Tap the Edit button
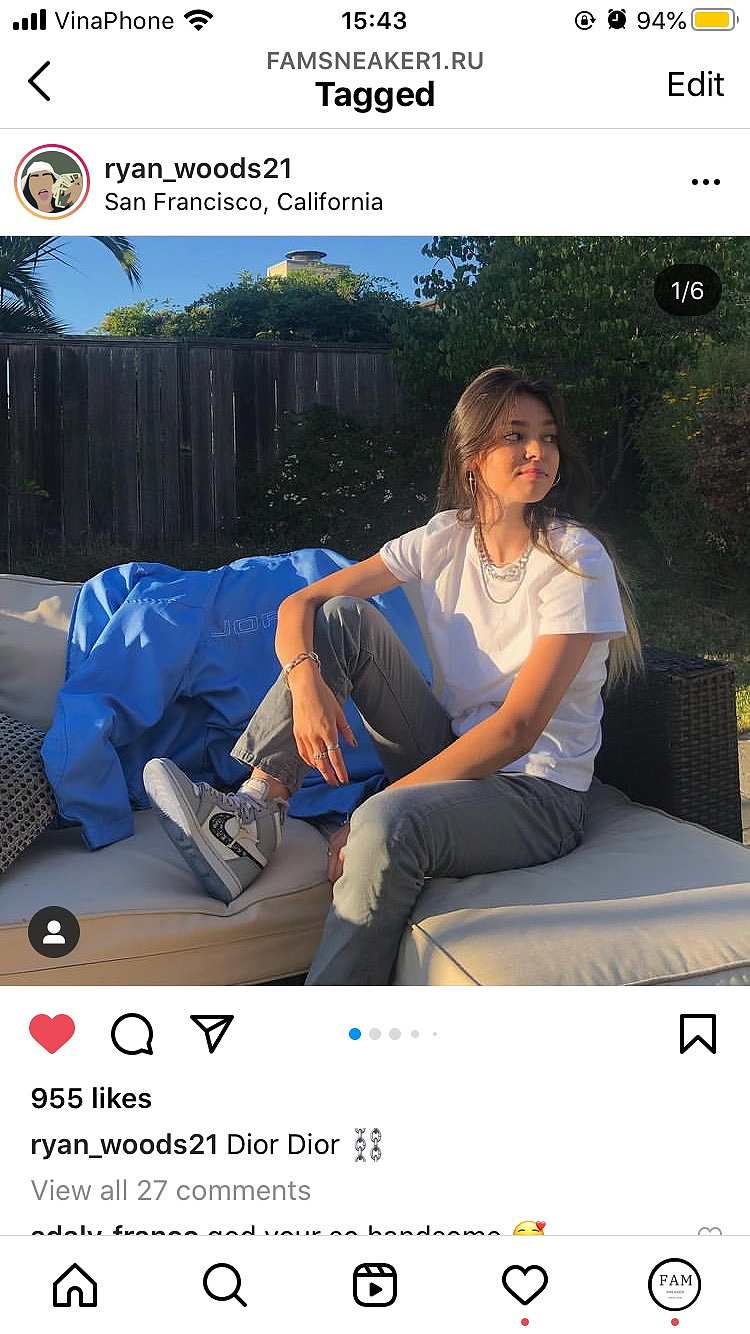Viewport: 750px width, 1334px height. pos(695,84)
